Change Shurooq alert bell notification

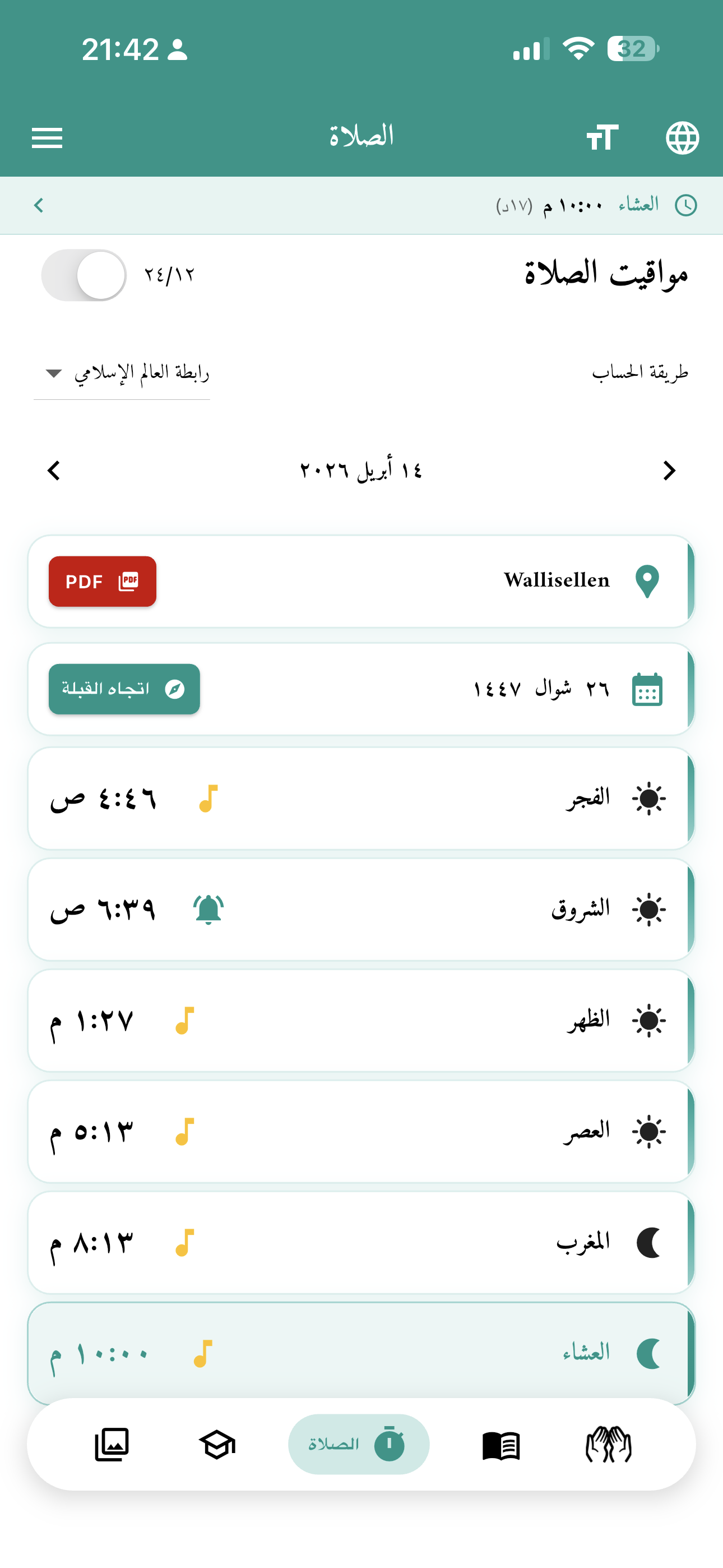[x=207, y=909]
